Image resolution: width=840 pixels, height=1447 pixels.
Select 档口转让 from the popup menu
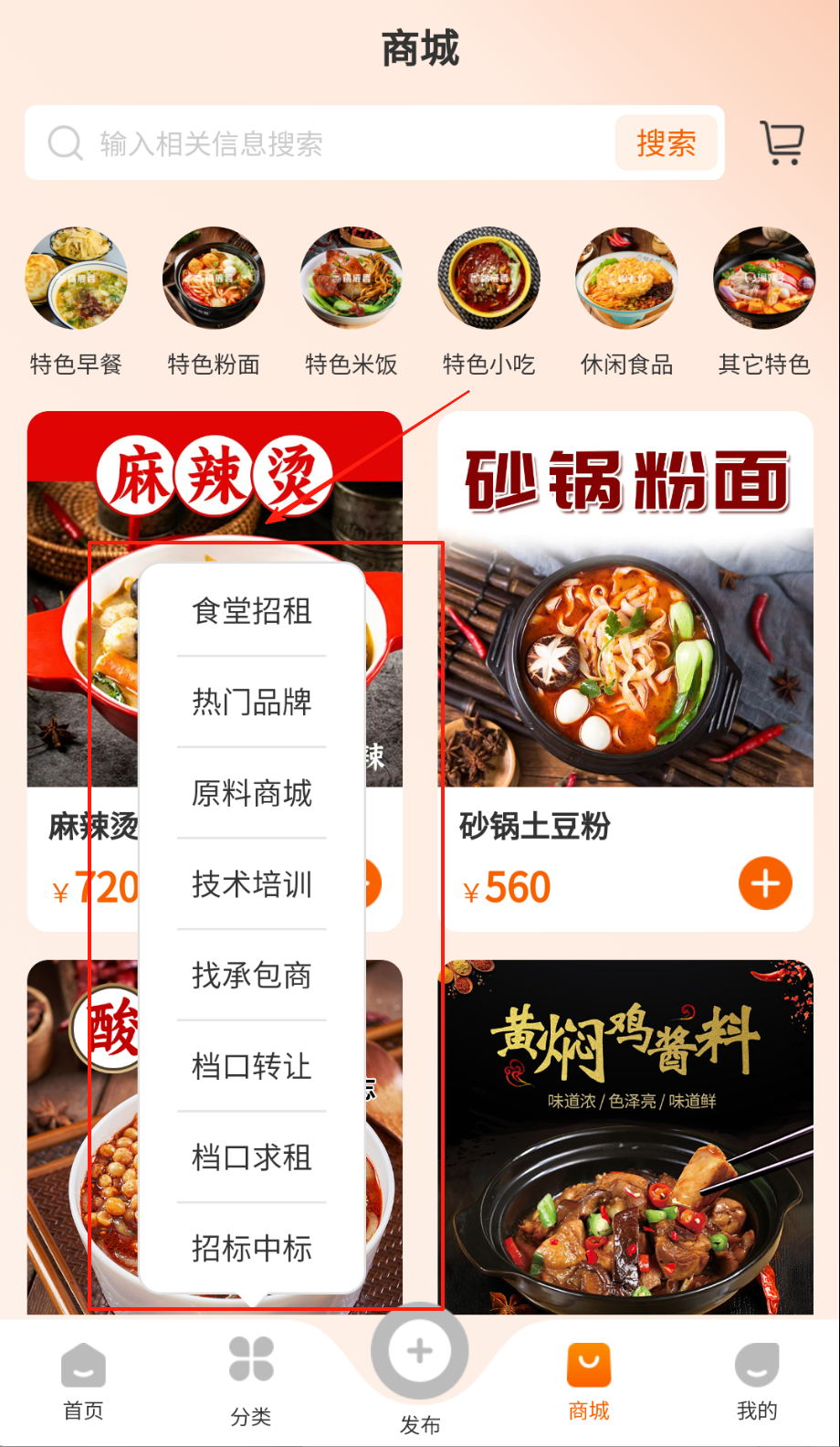coord(252,1066)
